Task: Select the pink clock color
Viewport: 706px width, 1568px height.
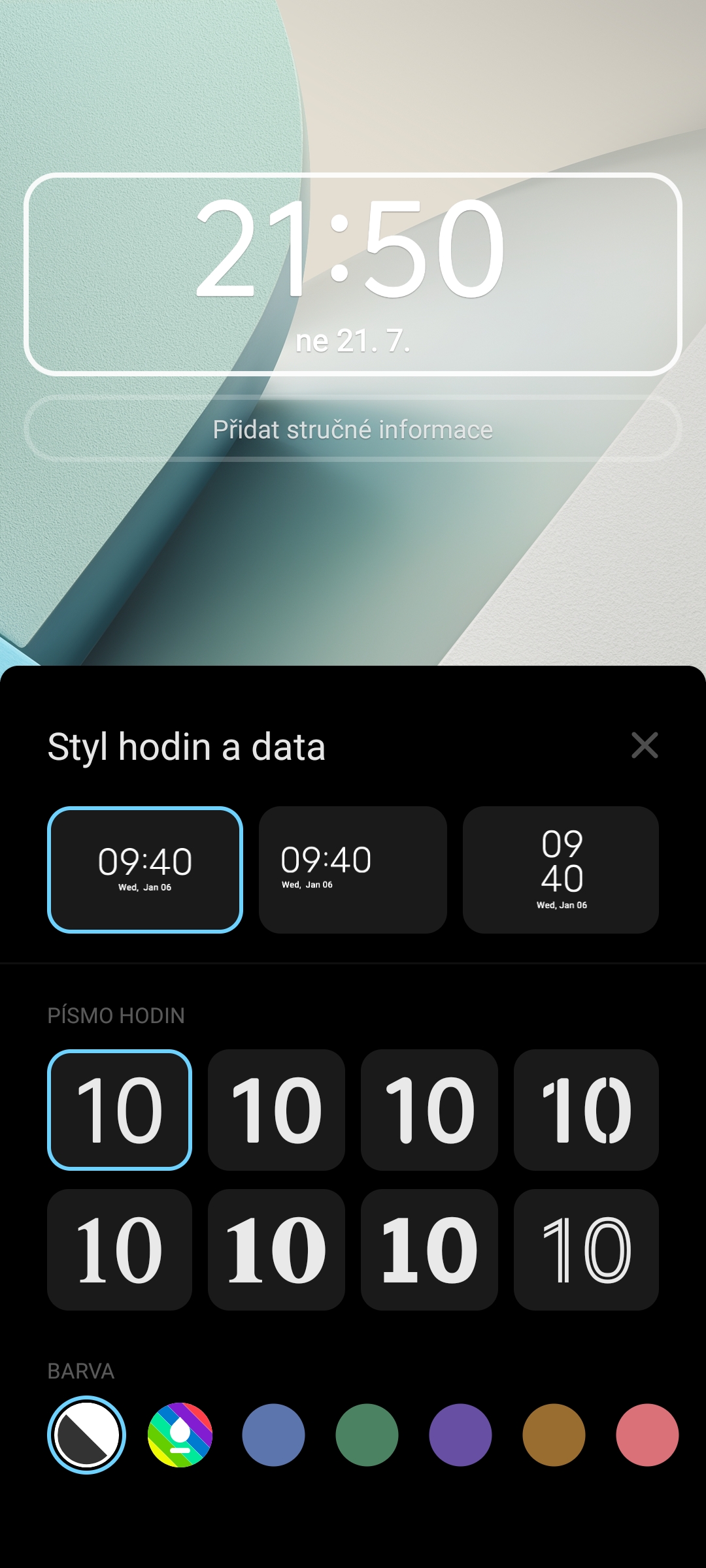Action: [647, 1435]
